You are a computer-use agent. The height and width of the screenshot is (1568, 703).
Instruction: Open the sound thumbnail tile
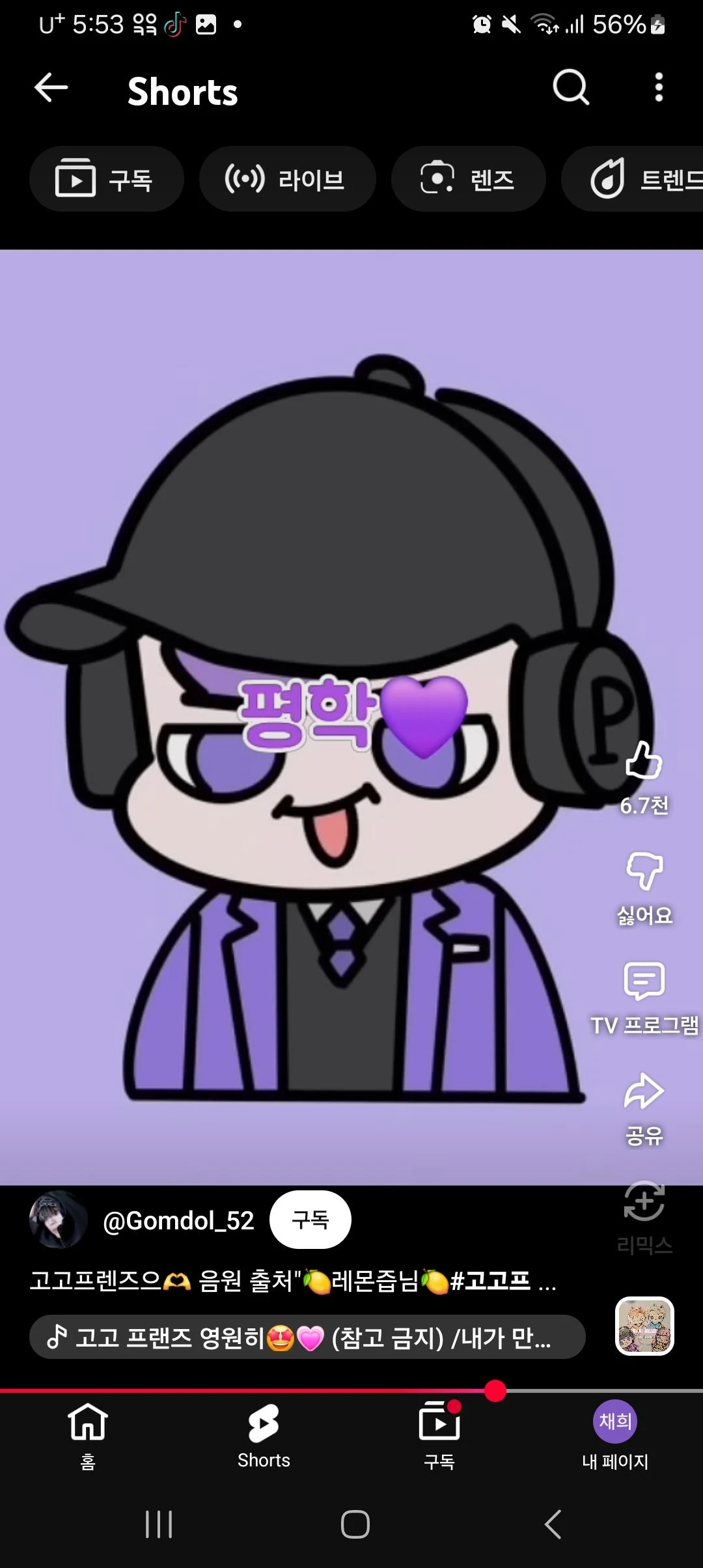[x=644, y=1326]
